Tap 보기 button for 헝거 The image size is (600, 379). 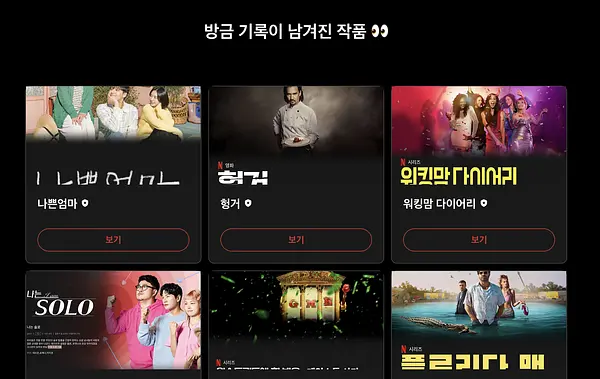pos(296,240)
